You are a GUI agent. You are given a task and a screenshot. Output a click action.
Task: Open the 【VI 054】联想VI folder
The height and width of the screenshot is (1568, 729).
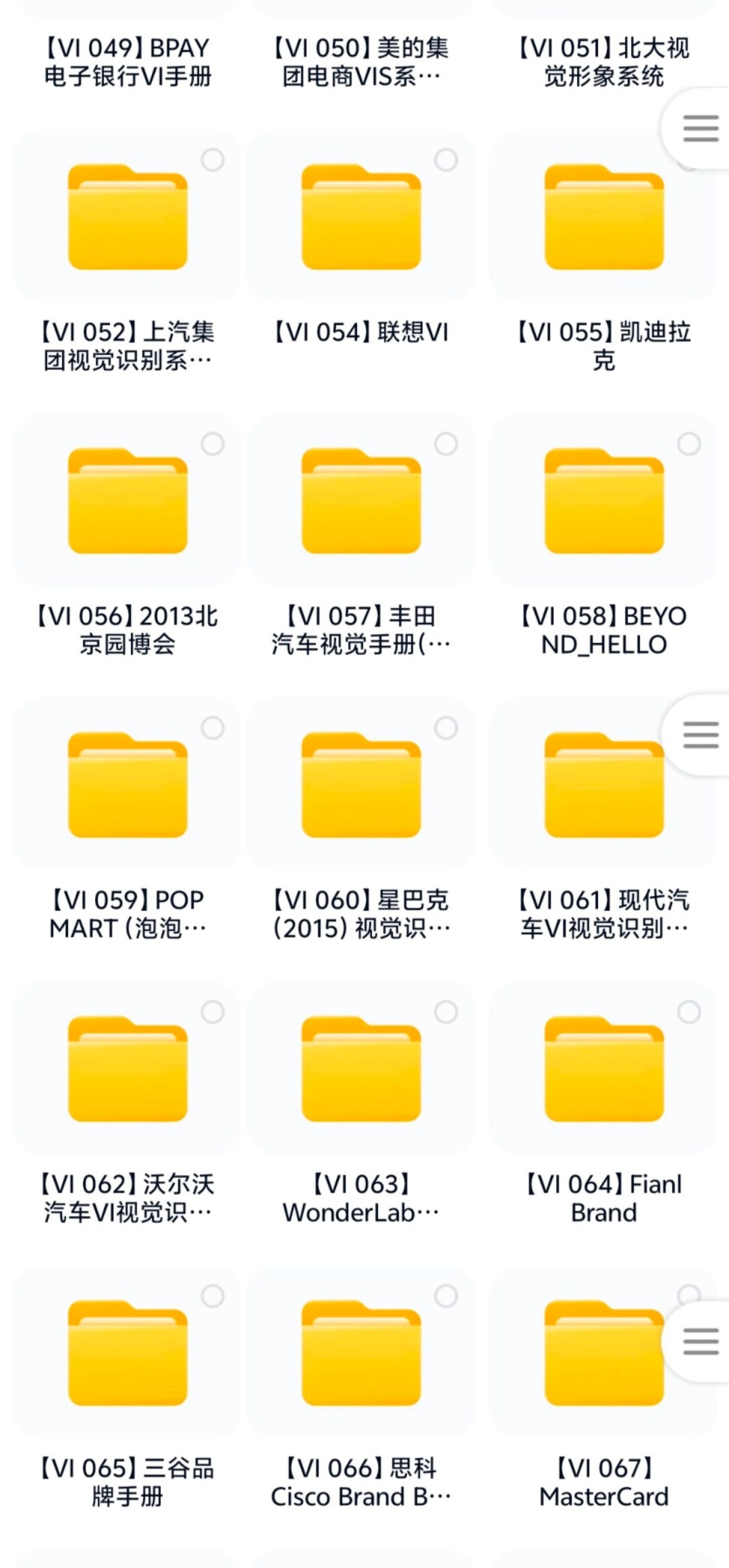tap(361, 217)
